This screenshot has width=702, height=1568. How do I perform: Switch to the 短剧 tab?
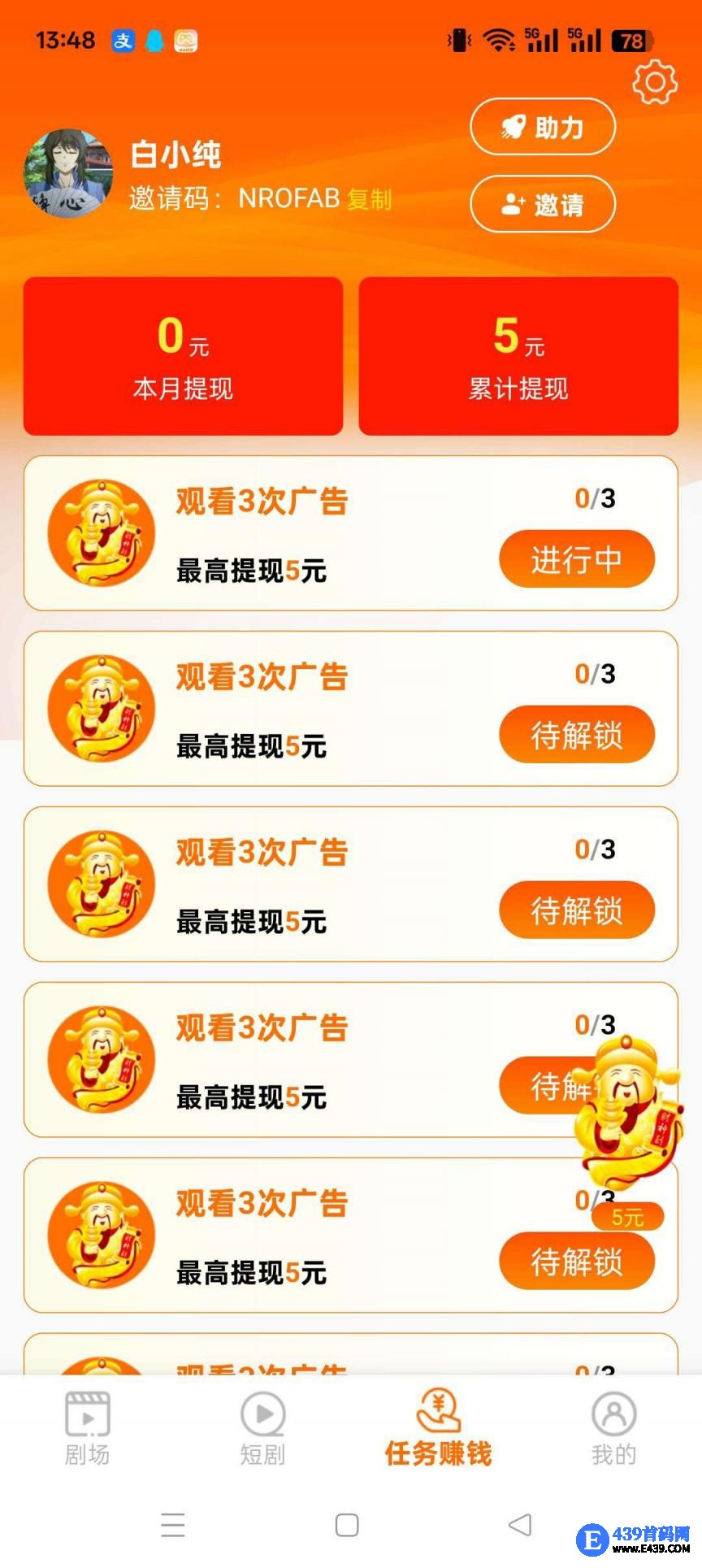[262, 1427]
